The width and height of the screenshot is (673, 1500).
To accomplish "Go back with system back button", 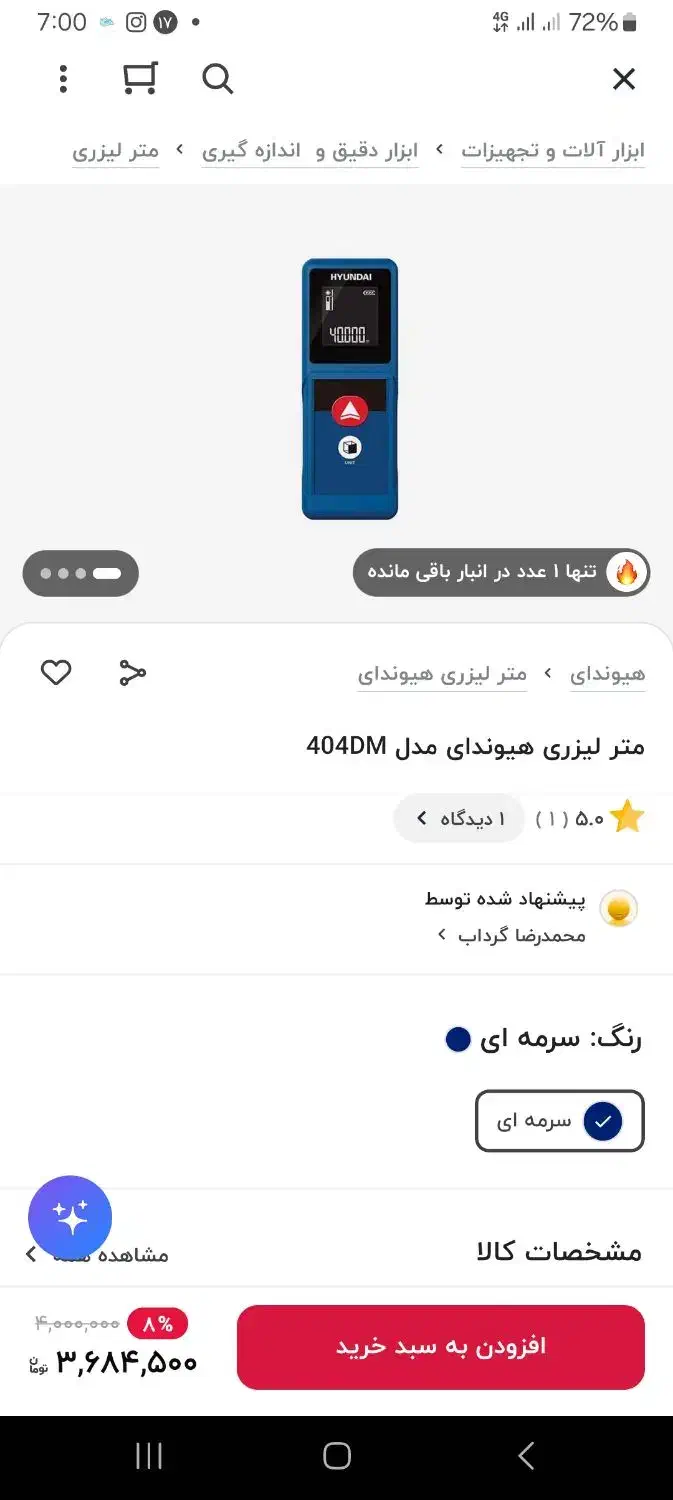I will coord(526,1456).
